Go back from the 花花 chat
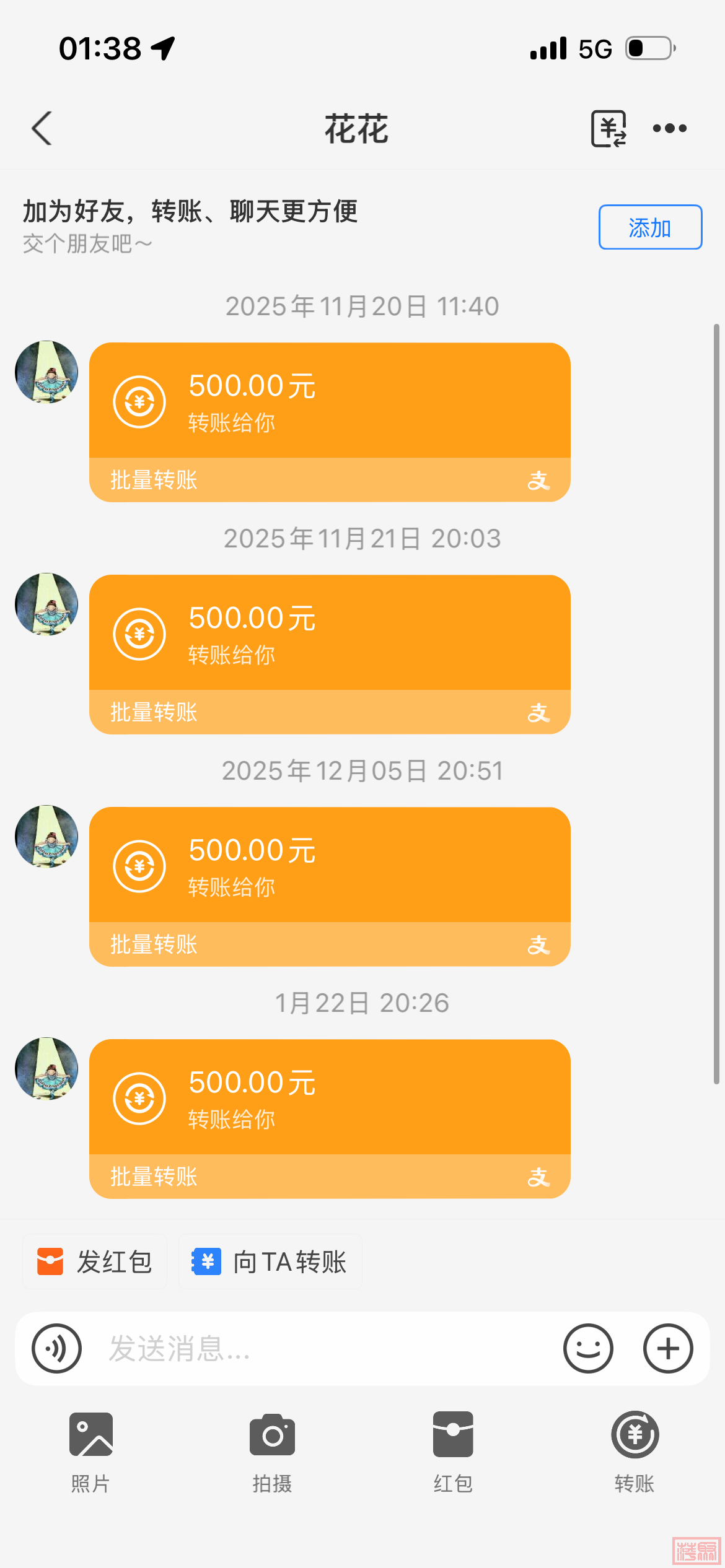Image resolution: width=725 pixels, height=1568 pixels. click(42, 129)
